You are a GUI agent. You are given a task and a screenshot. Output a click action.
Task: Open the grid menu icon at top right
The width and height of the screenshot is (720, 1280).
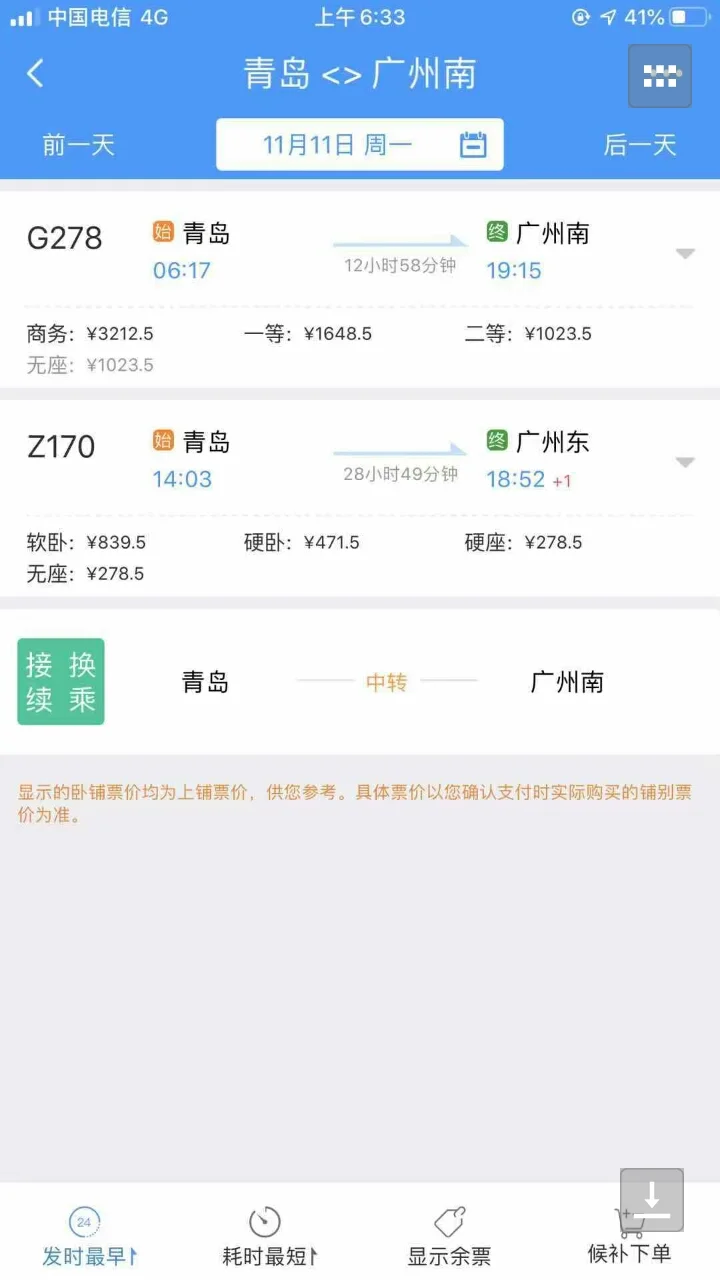(659, 74)
